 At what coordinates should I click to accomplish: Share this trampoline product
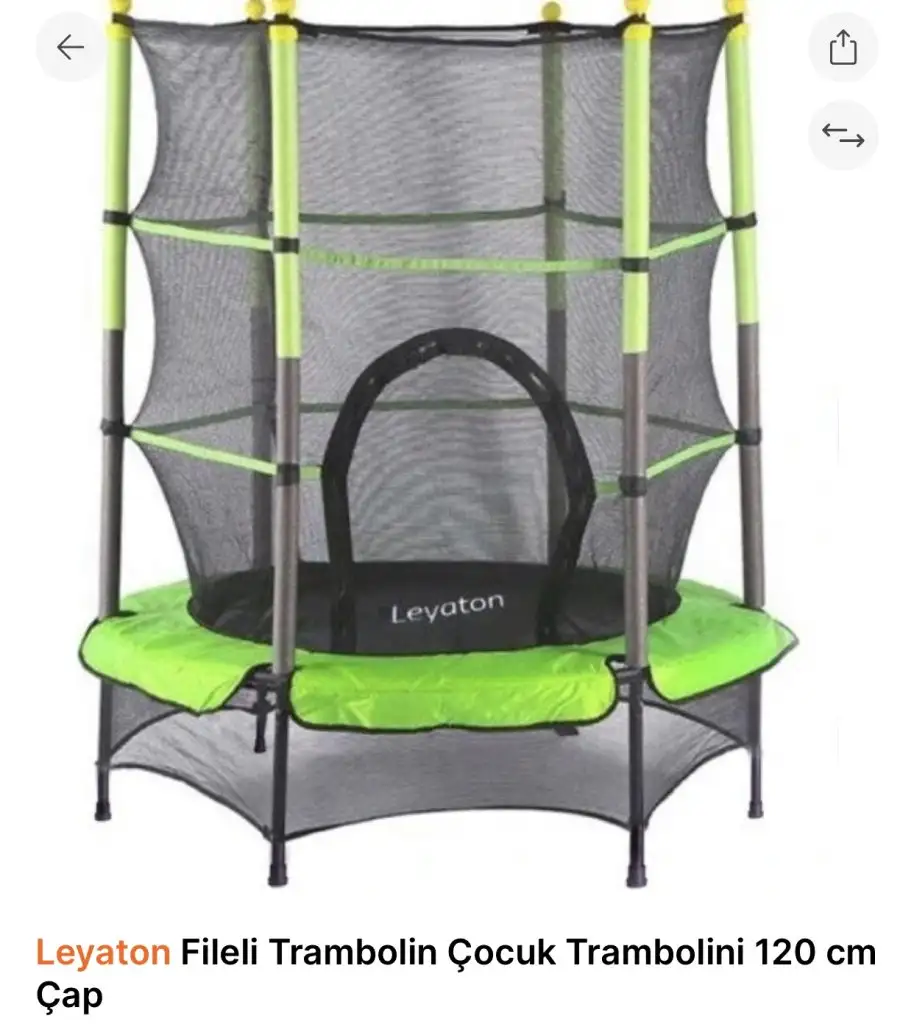[x=842, y=47]
